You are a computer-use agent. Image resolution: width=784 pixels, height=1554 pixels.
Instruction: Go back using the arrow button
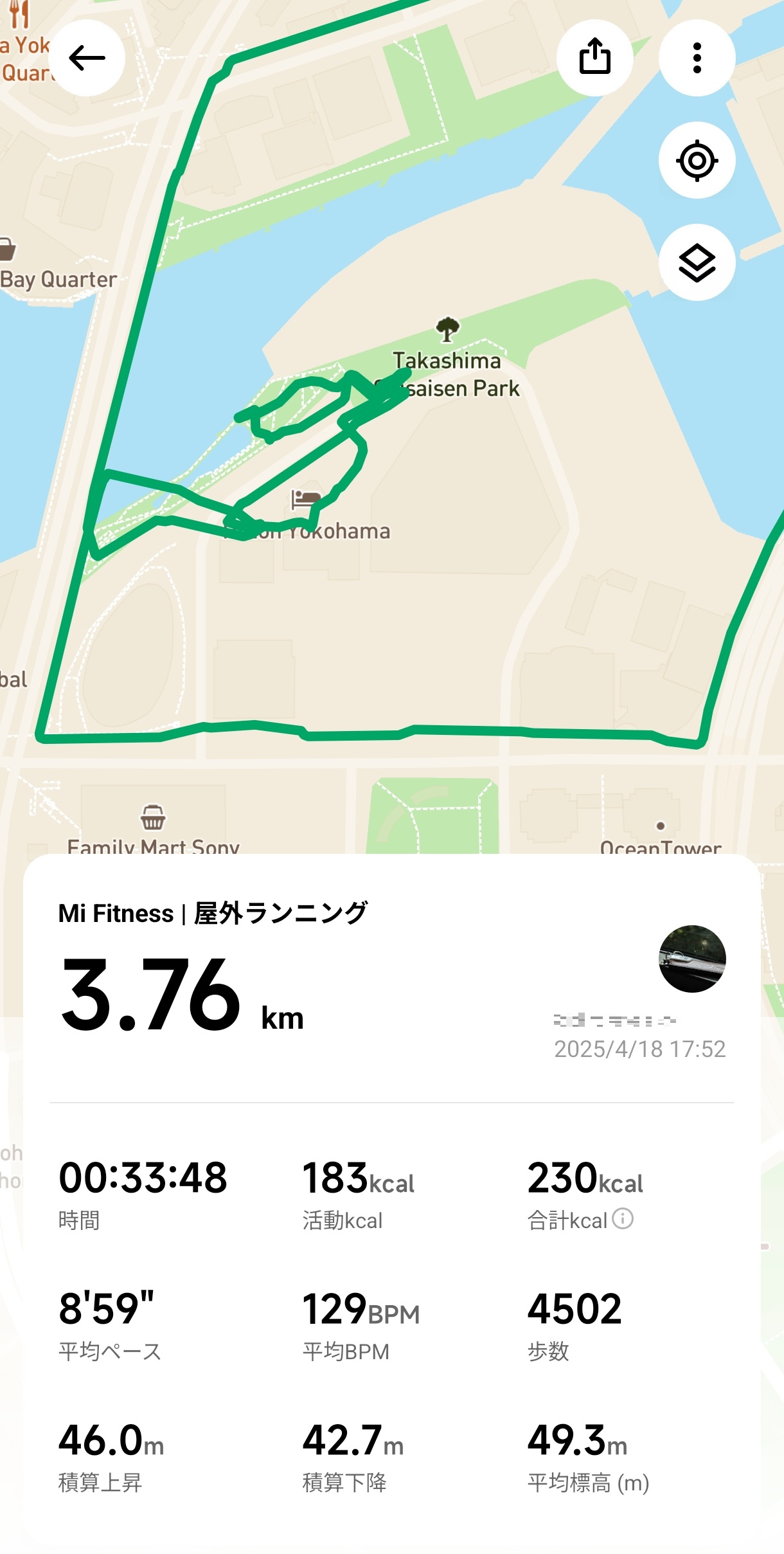coord(87,58)
